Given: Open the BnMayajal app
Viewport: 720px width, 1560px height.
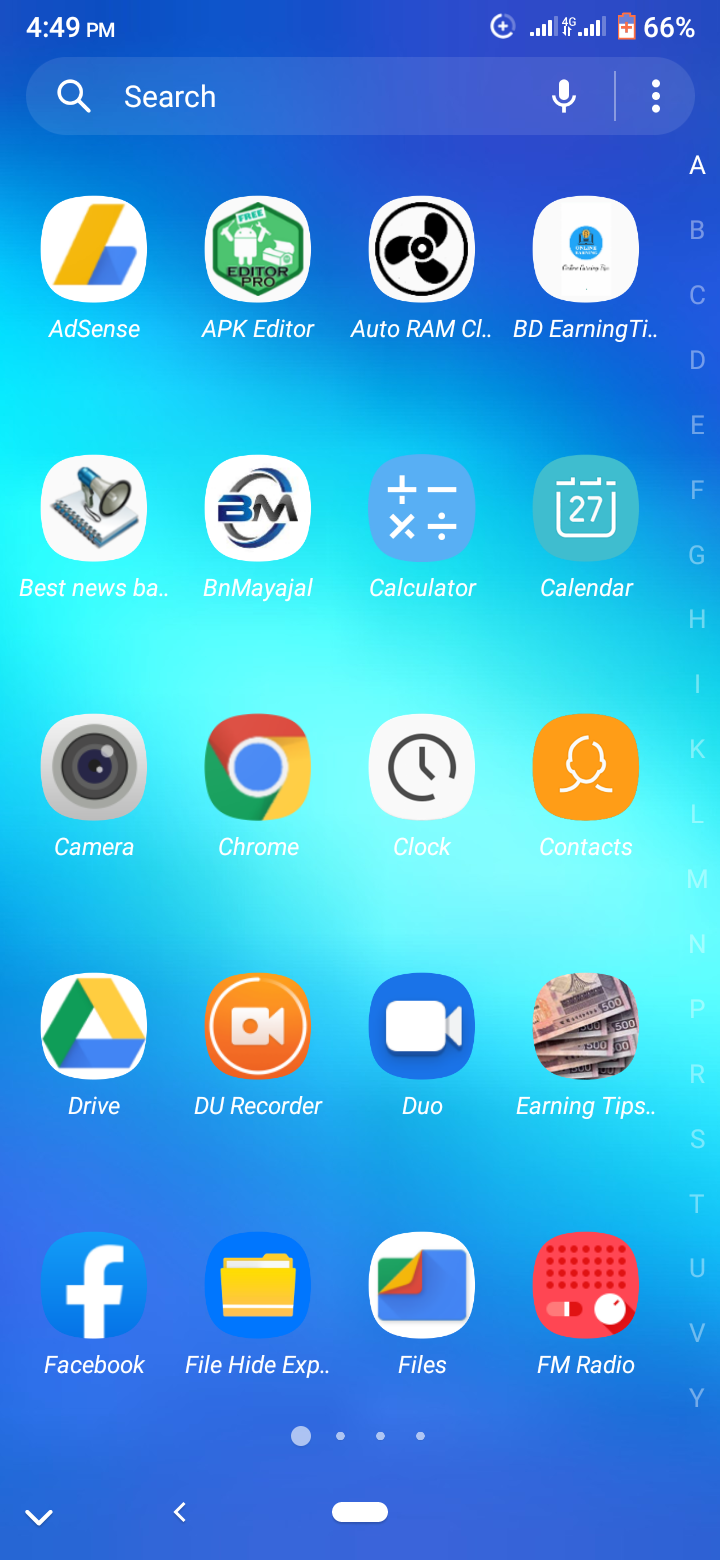Looking at the screenshot, I should point(258,509).
